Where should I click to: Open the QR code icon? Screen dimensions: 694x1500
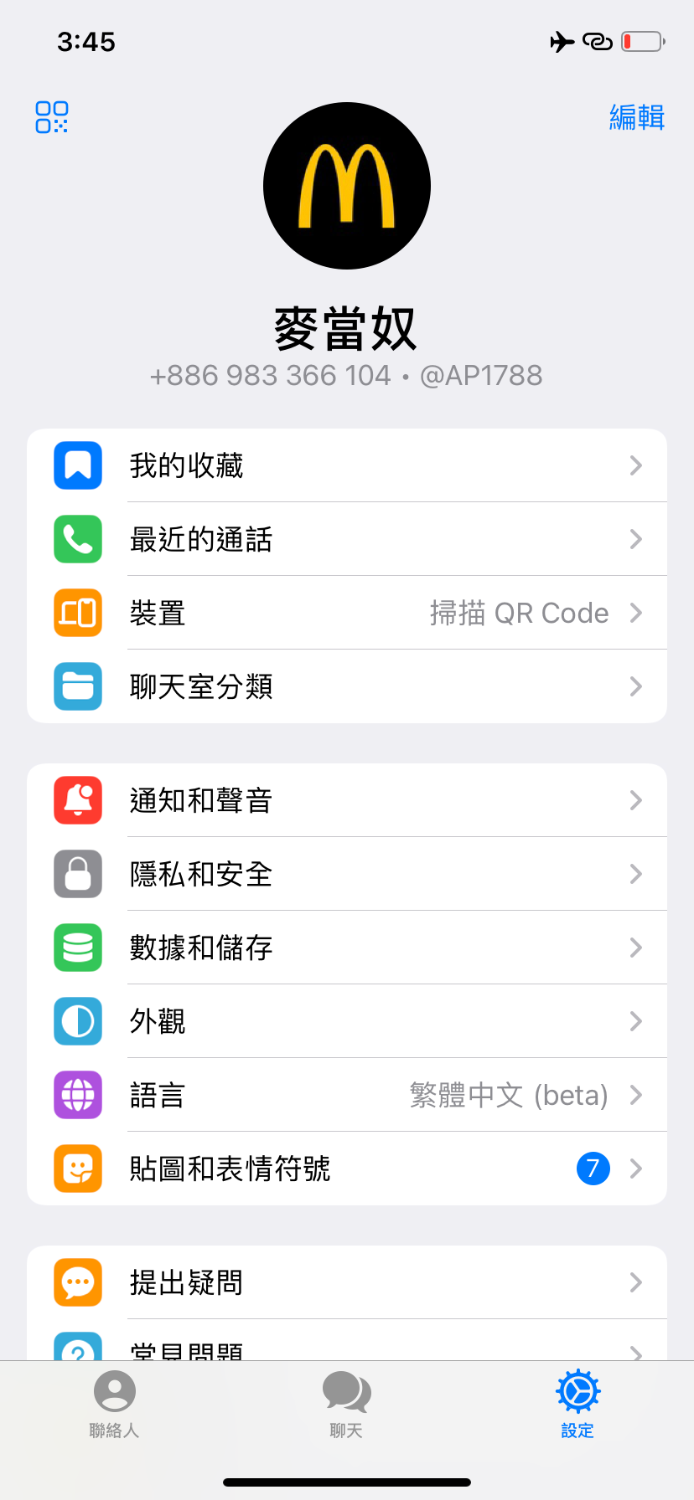pyautogui.click(x=52, y=117)
